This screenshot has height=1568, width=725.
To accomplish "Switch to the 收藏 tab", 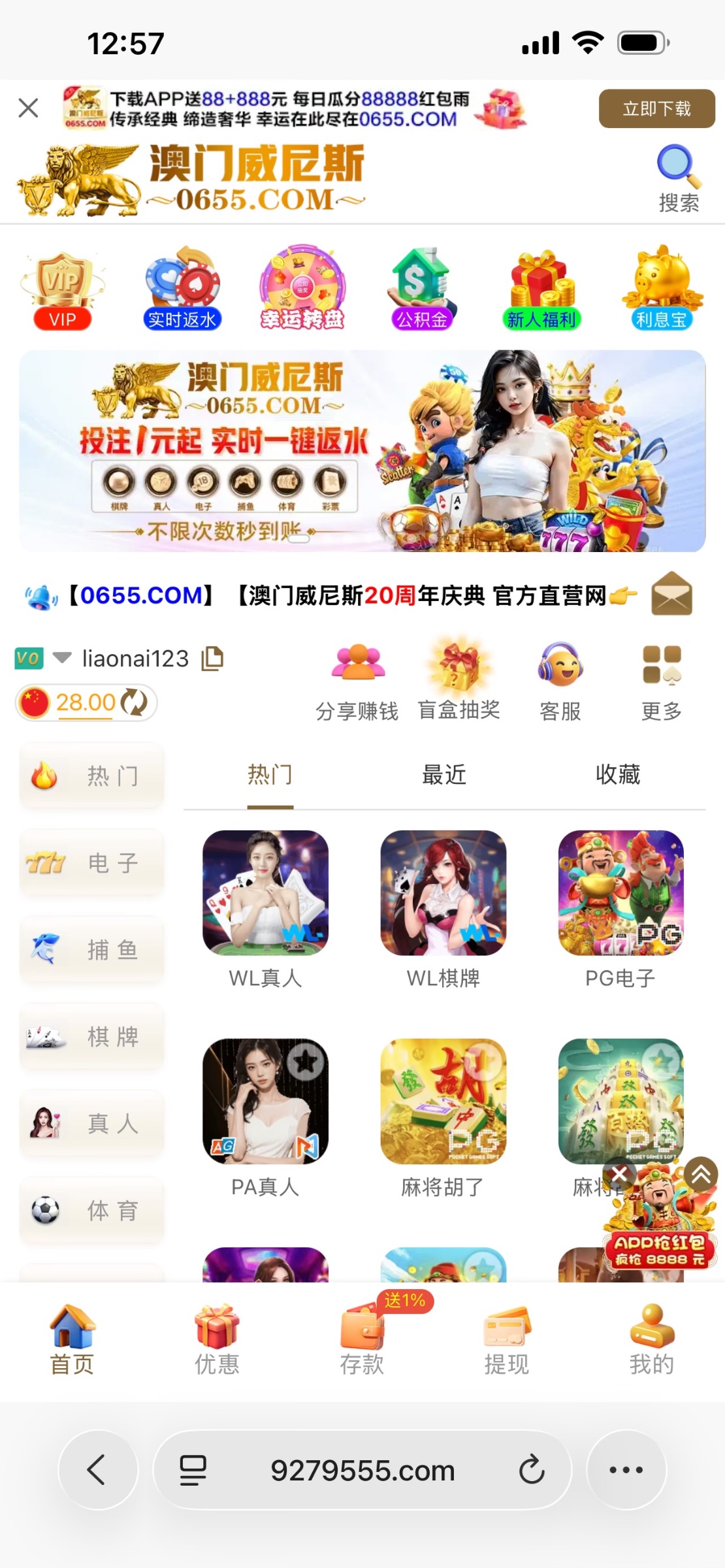I will click(x=617, y=775).
